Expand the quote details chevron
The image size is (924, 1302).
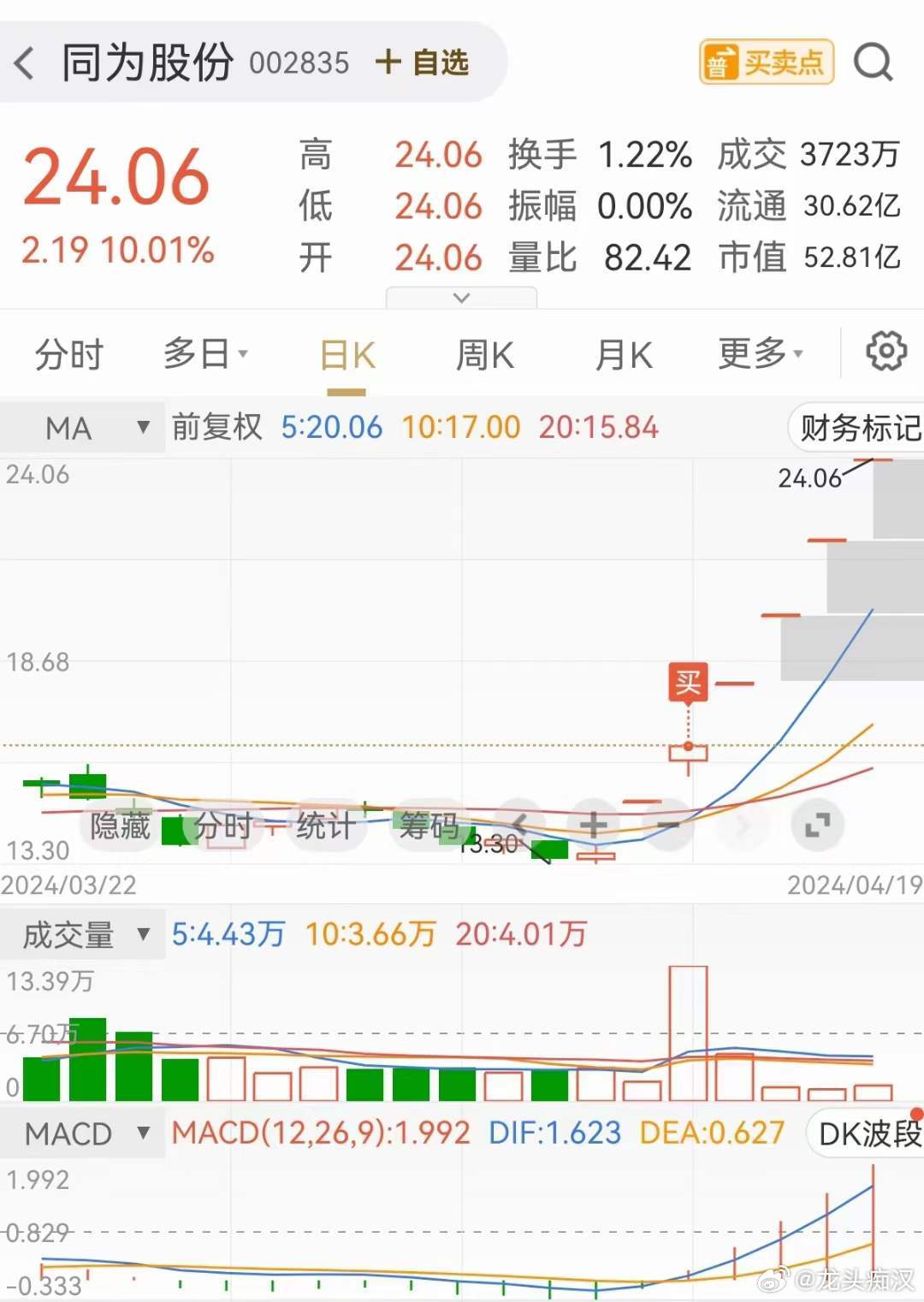pos(462,298)
